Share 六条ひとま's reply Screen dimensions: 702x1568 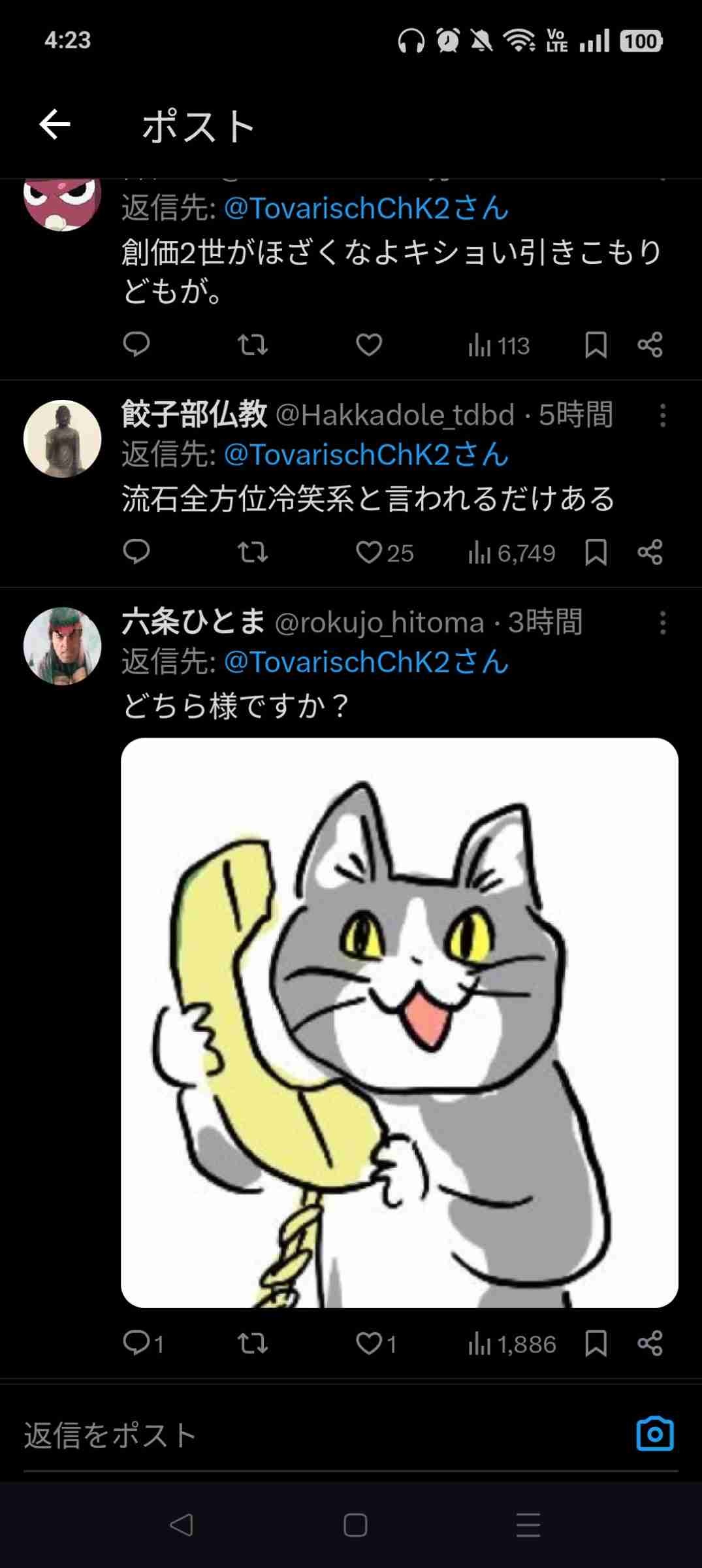click(650, 1344)
